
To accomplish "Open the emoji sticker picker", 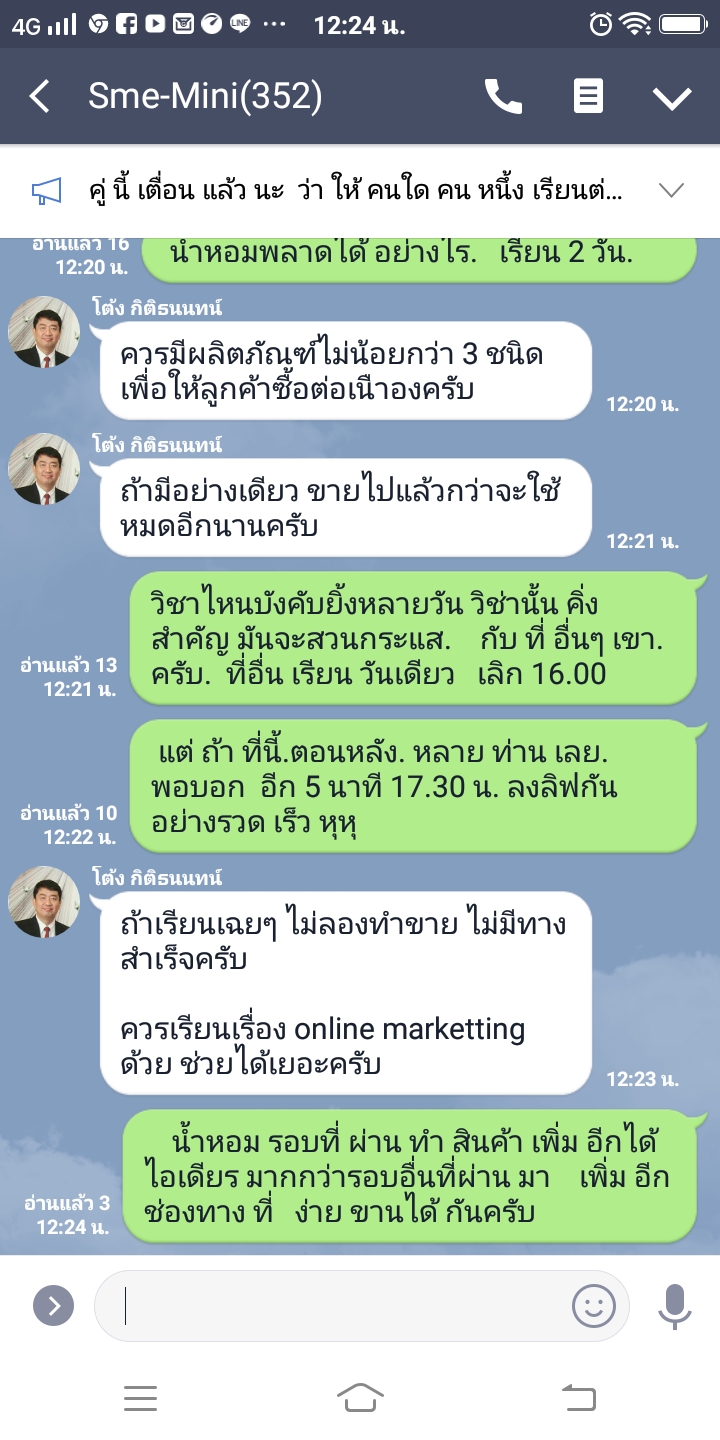I will (593, 1305).
